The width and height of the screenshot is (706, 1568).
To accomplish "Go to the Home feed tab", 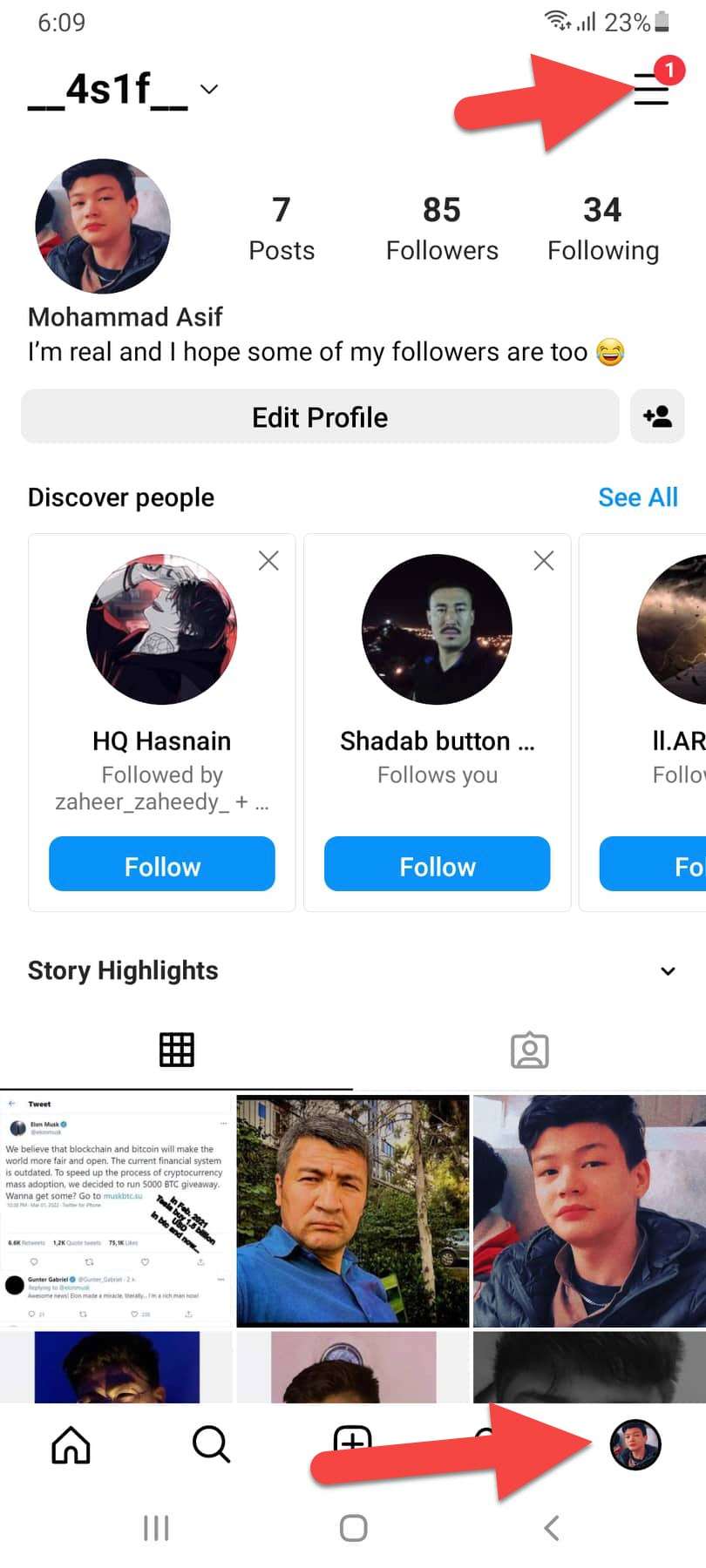I will pos(71,1445).
